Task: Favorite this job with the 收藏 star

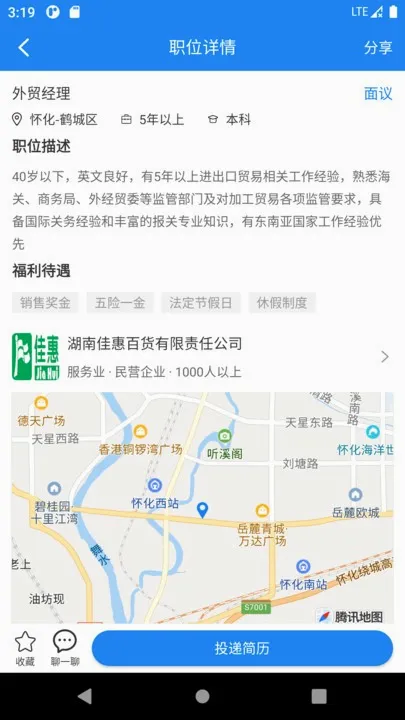Action: click(x=25, y=648)
